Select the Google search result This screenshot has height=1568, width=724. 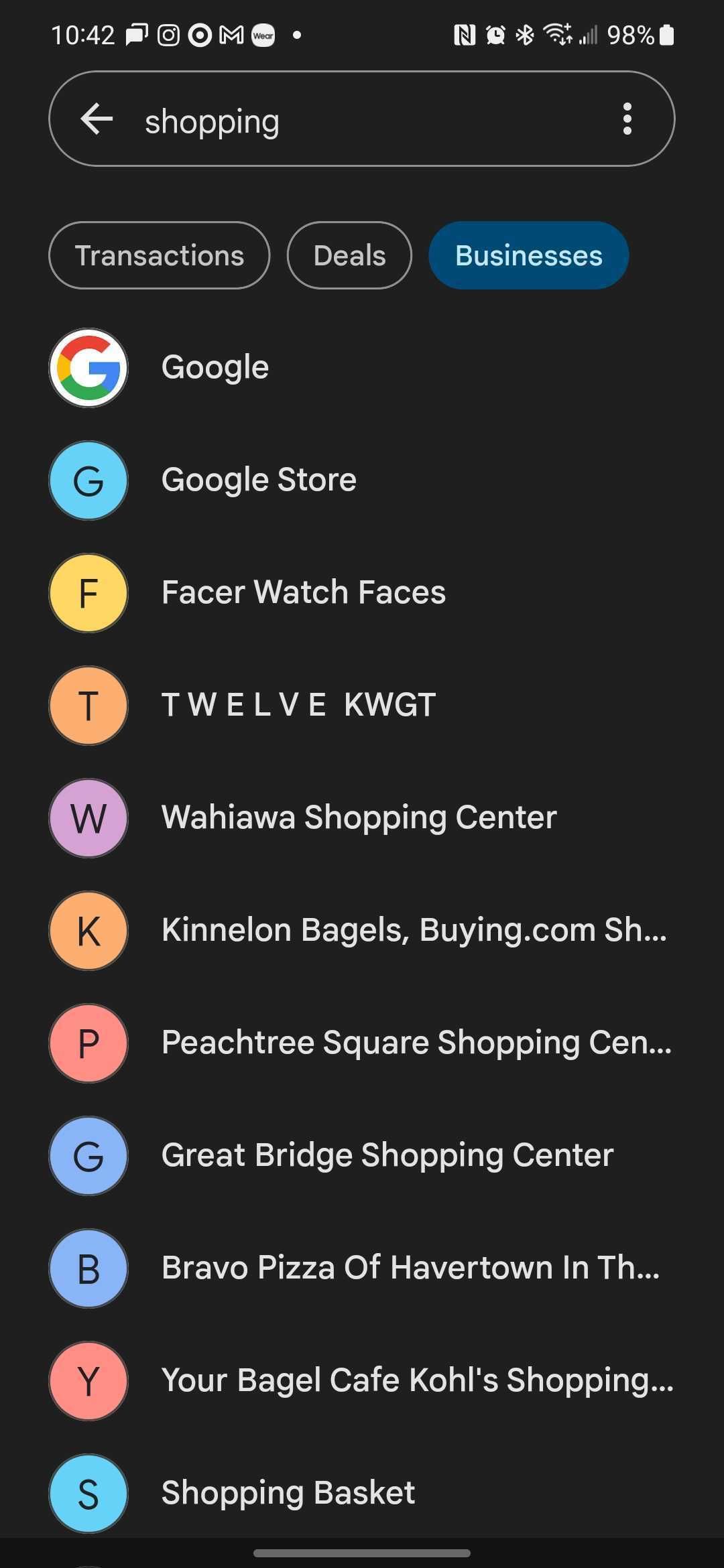tap(215, 368)
